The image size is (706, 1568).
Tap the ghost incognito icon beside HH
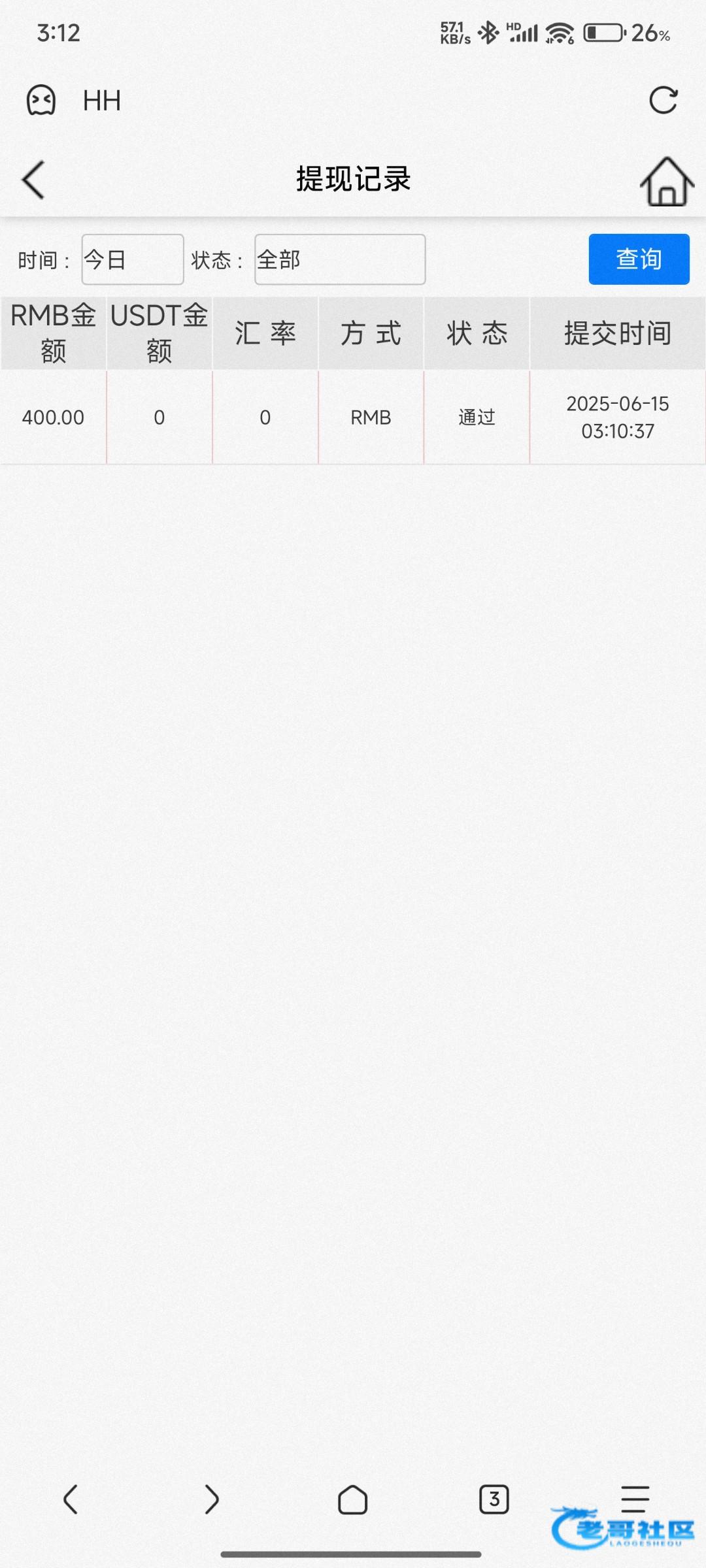pos(41,101)
